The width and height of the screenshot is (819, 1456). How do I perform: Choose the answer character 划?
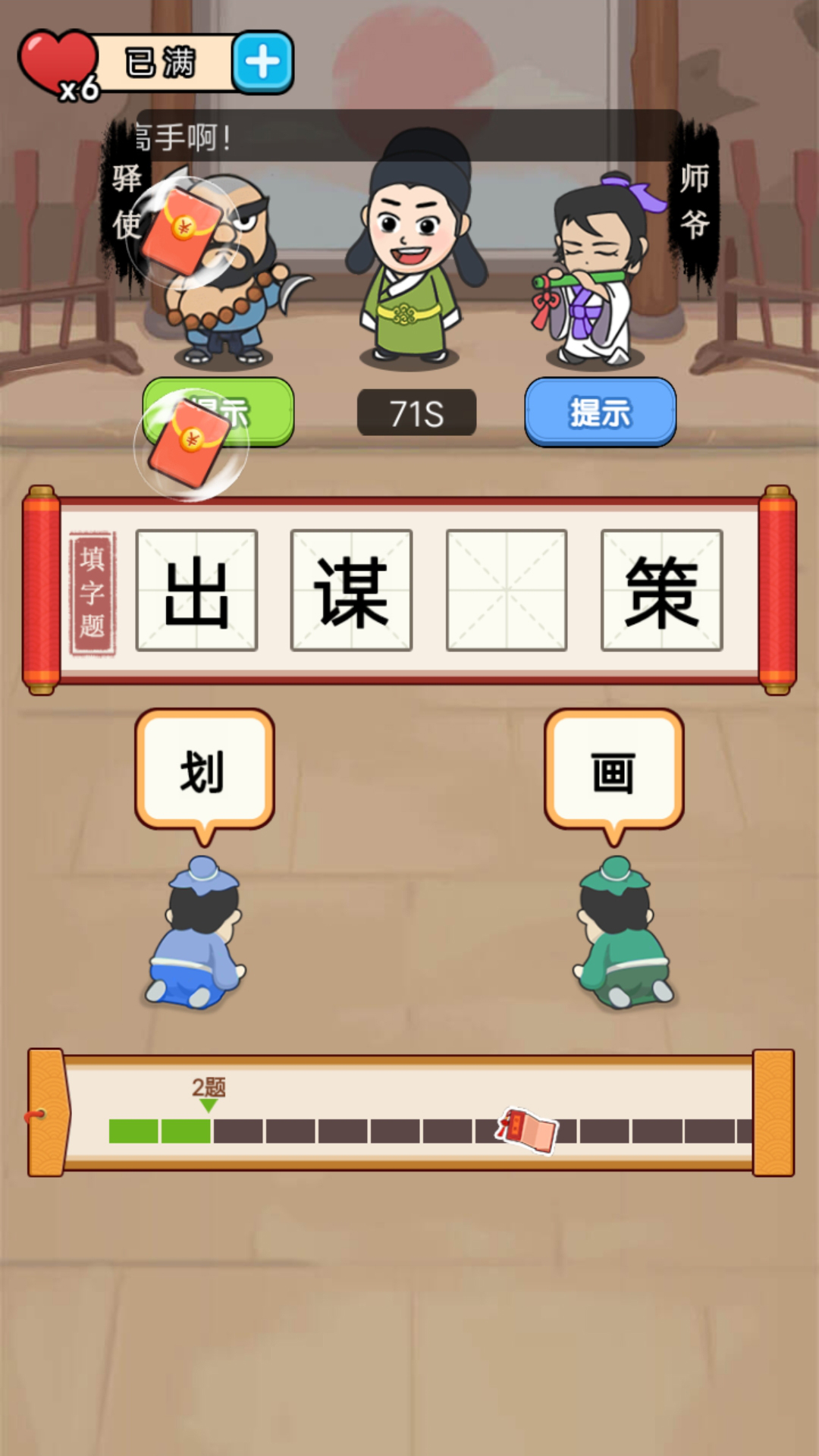pos(204,771)
